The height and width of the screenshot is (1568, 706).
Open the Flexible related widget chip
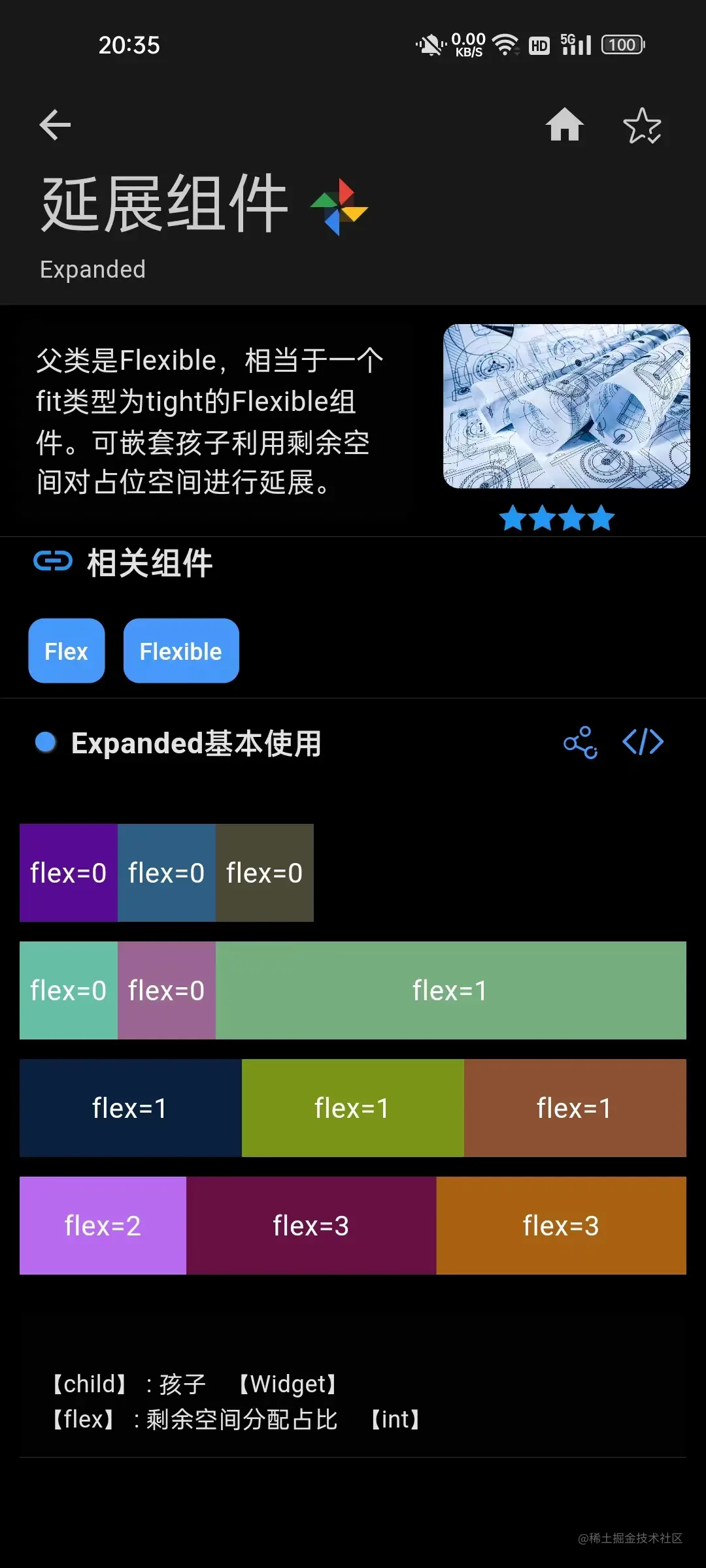click(180, 651)
